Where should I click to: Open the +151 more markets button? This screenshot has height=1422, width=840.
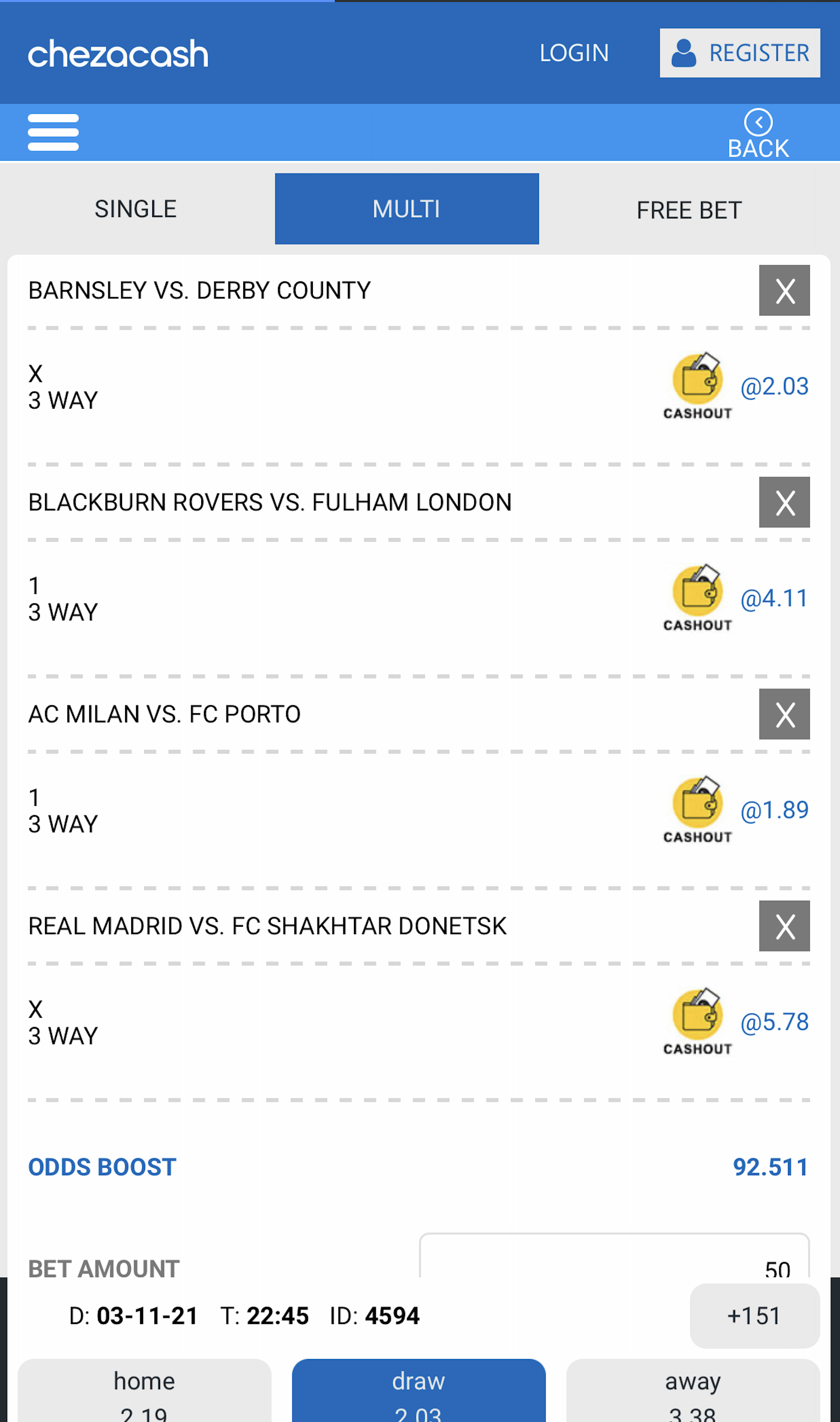coord(755,1316)
